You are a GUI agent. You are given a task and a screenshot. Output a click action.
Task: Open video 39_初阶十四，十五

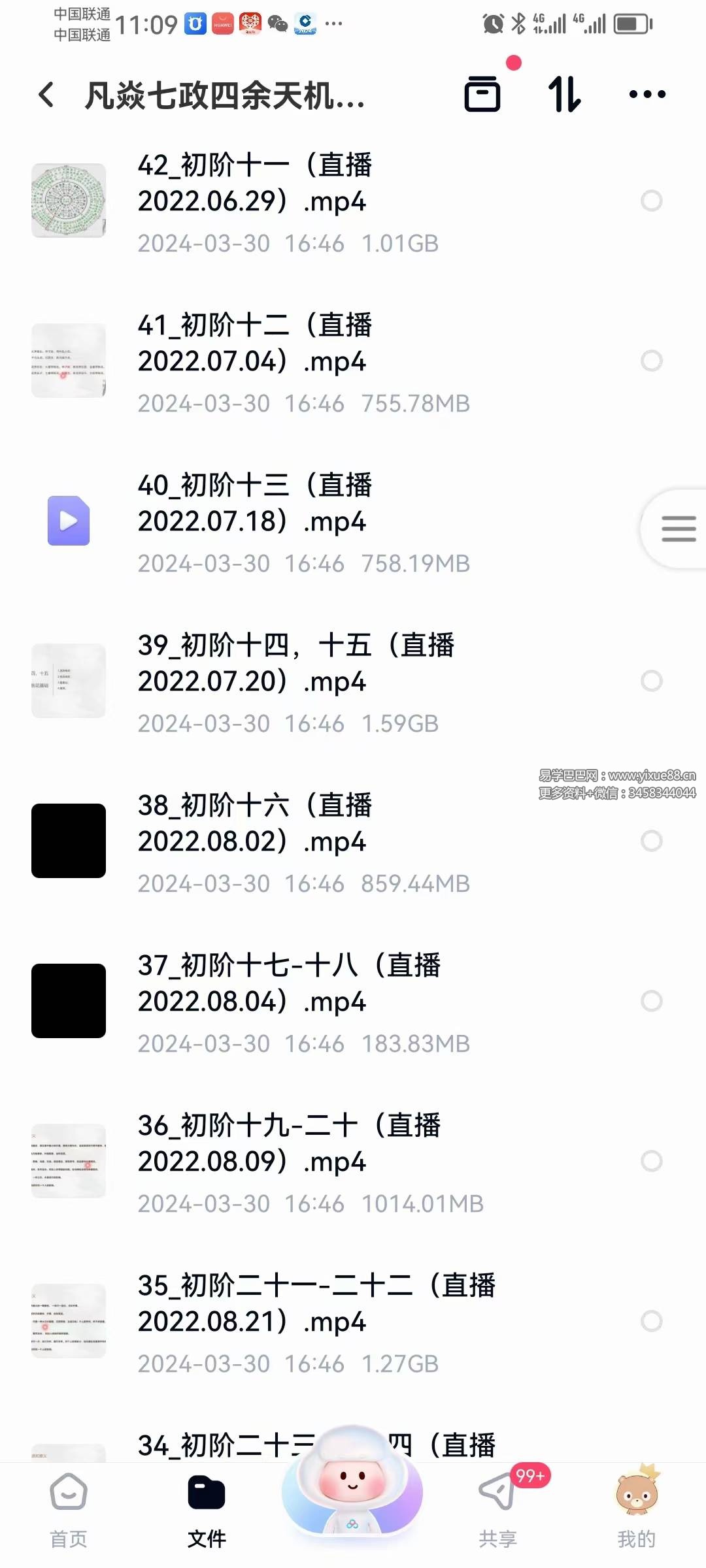(x=295, y=664)
